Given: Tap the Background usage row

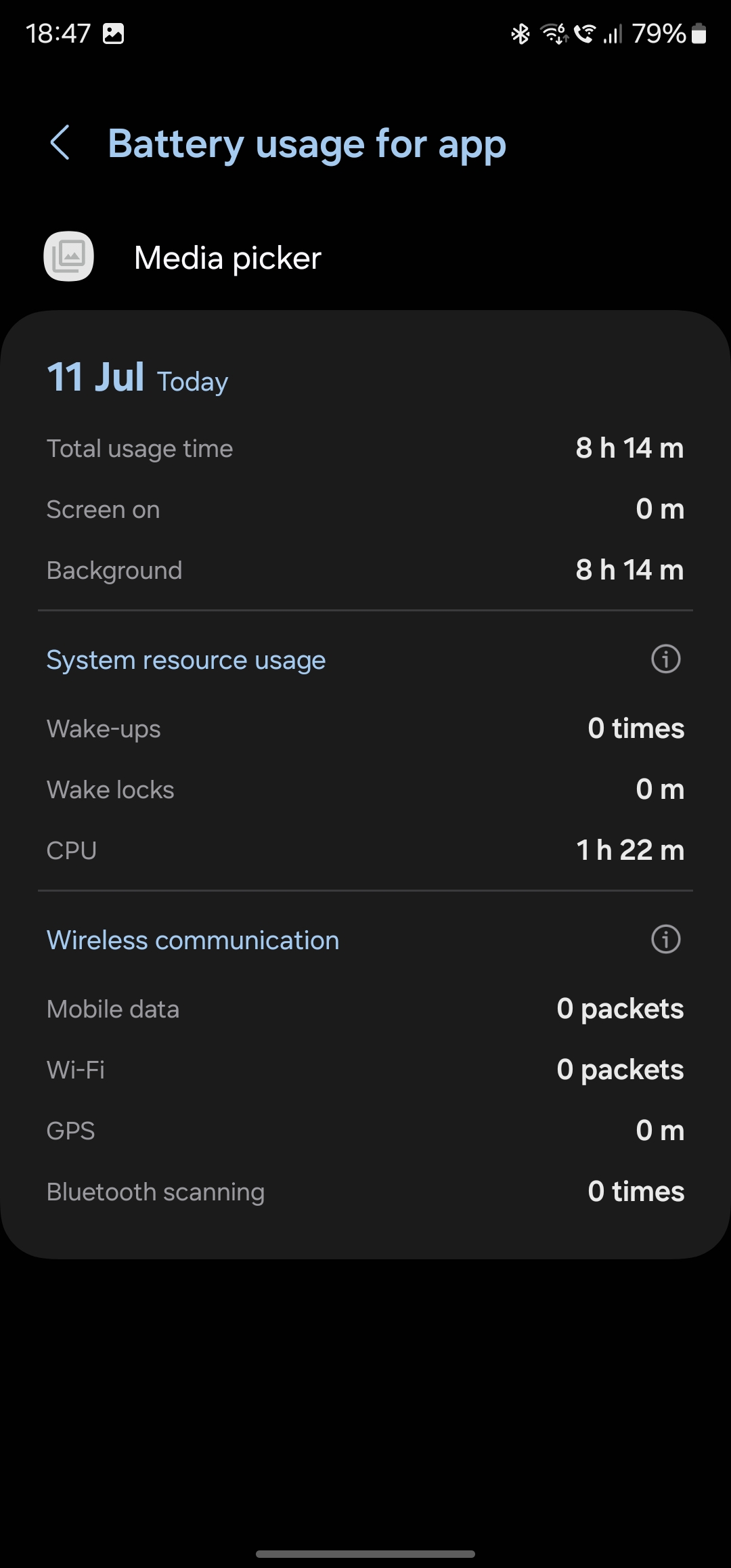Looking at the screenshot, I should click(x=365, y=570).
